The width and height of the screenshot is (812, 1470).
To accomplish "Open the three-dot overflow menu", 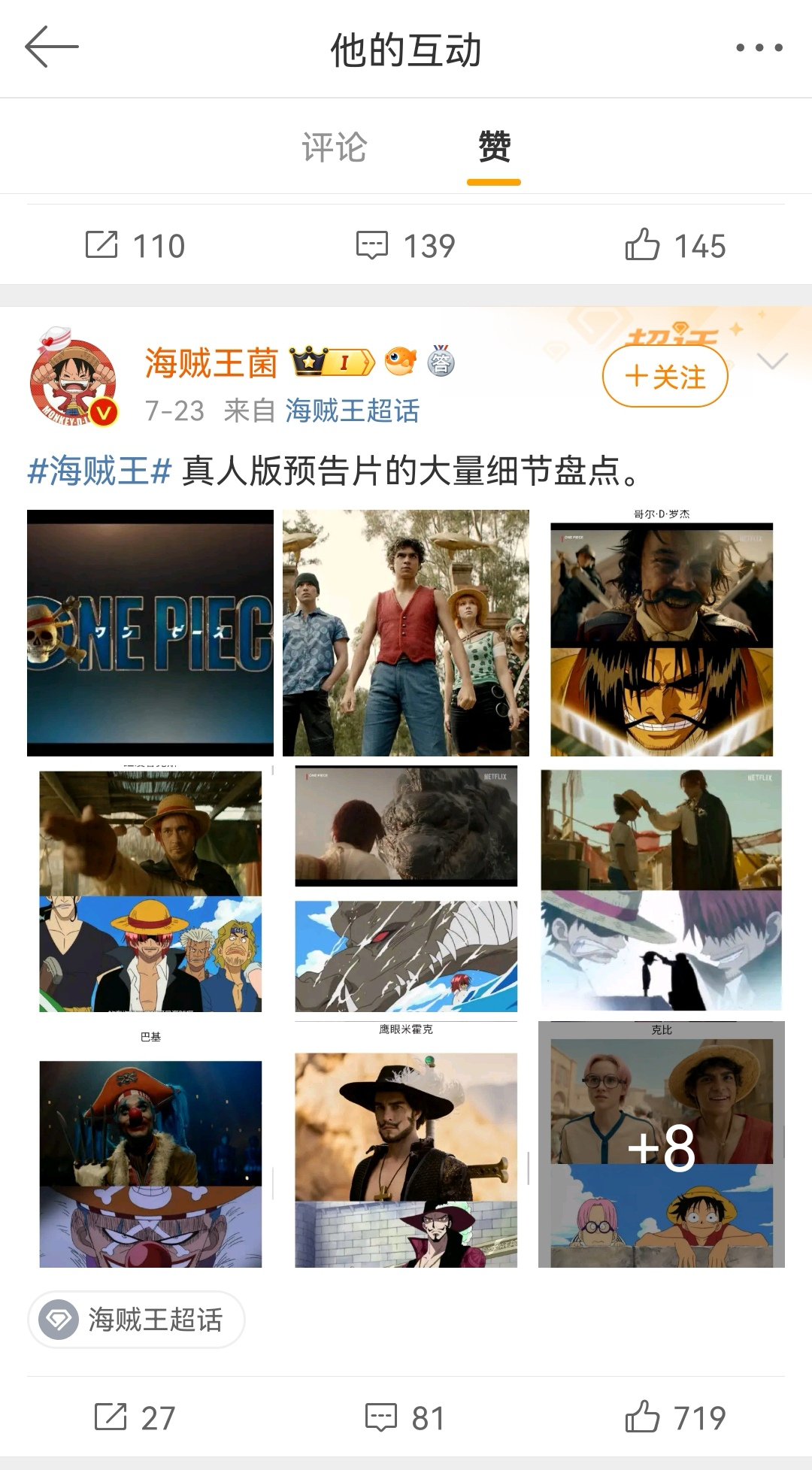I will (759, 48).
